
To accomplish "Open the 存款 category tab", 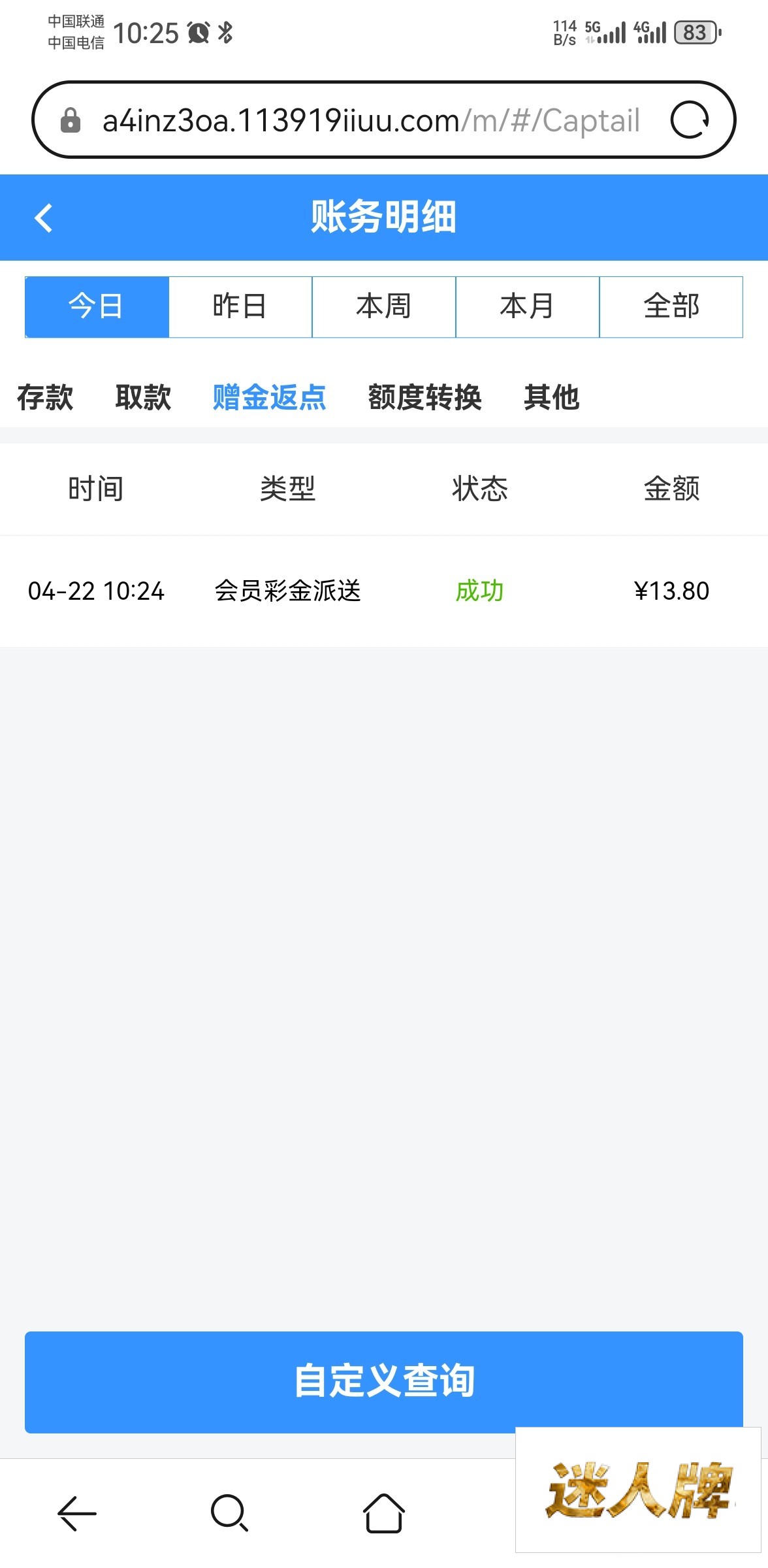I will (x=45, y=397).
